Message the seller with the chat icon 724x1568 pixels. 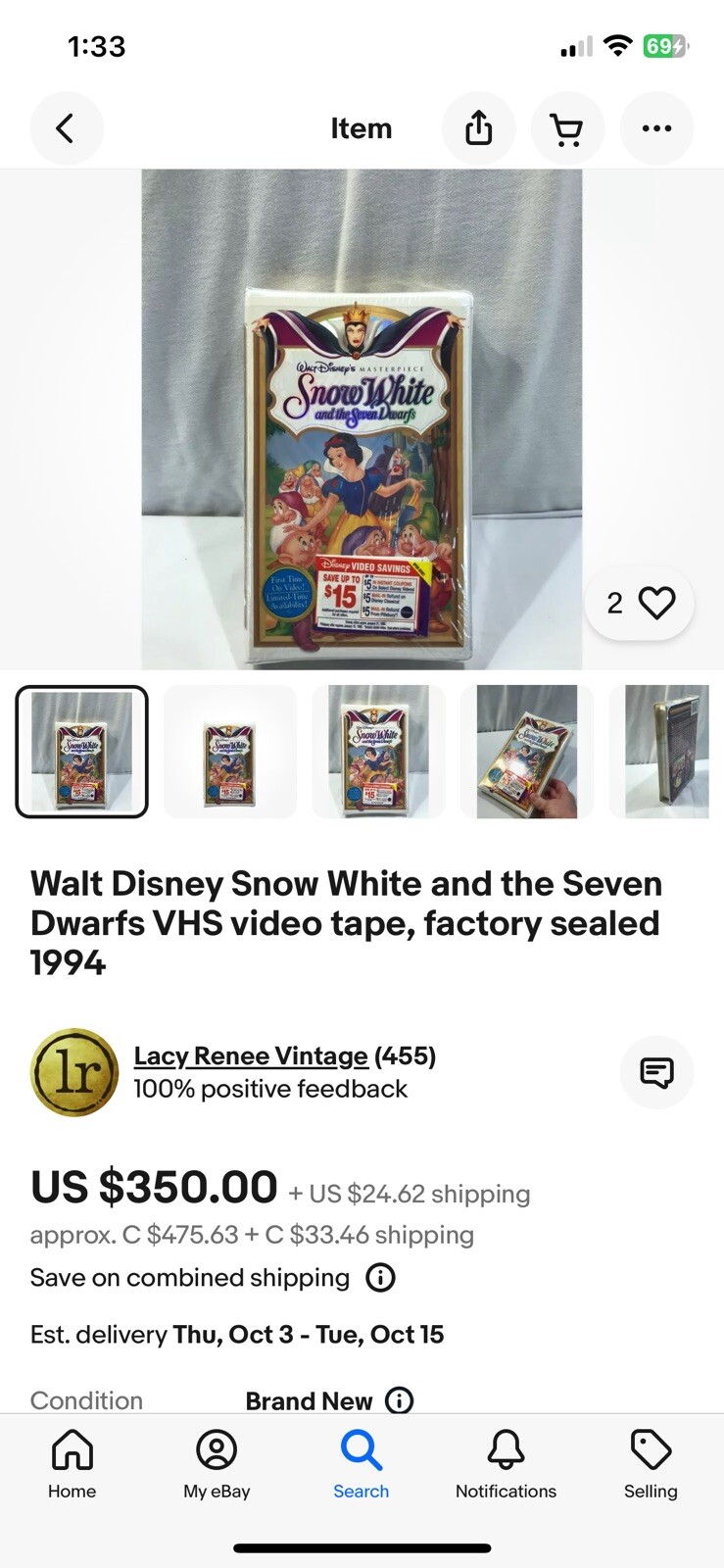[656, 1072]
